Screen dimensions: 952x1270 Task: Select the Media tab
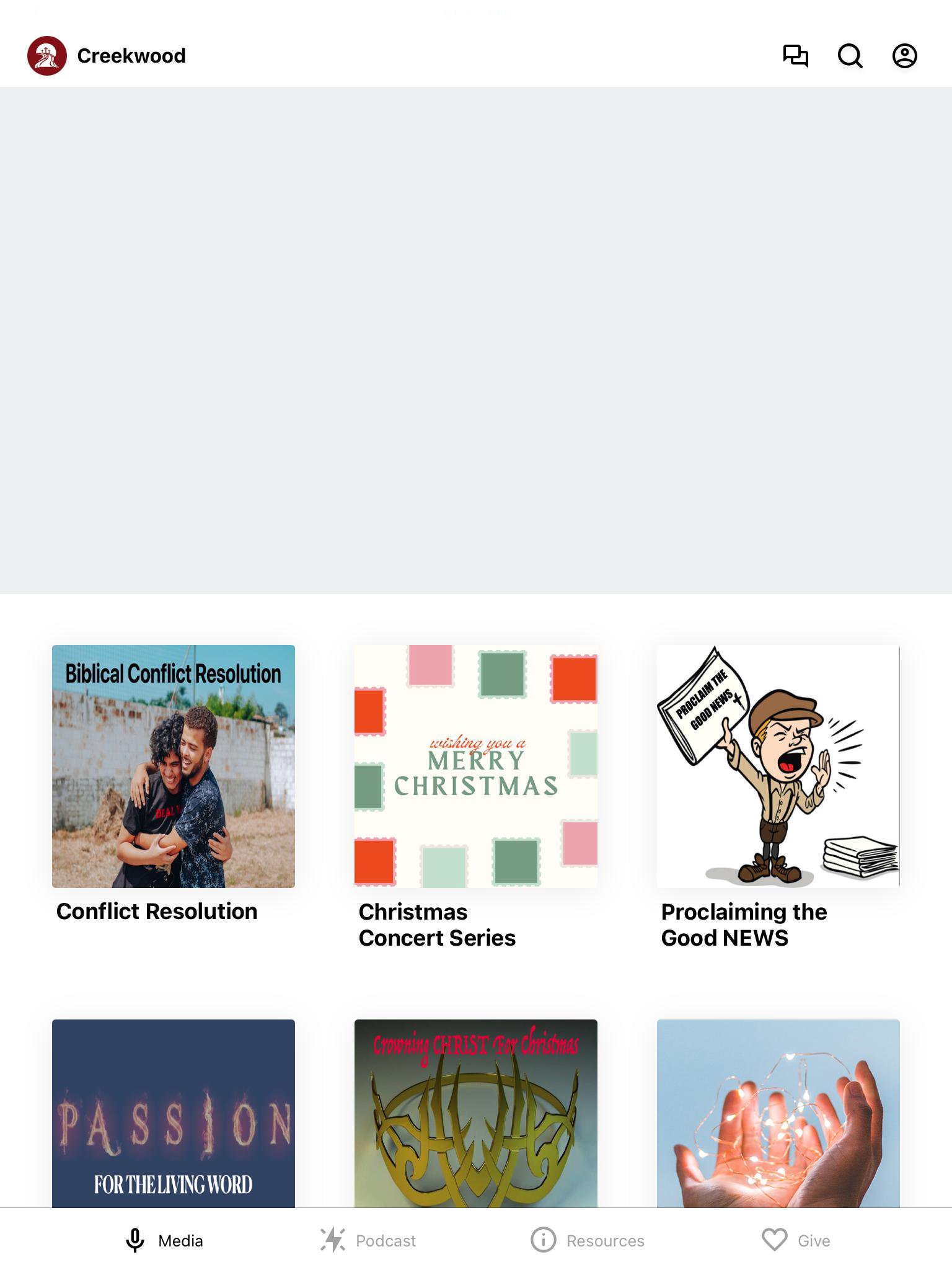[x=164, y=1240]
